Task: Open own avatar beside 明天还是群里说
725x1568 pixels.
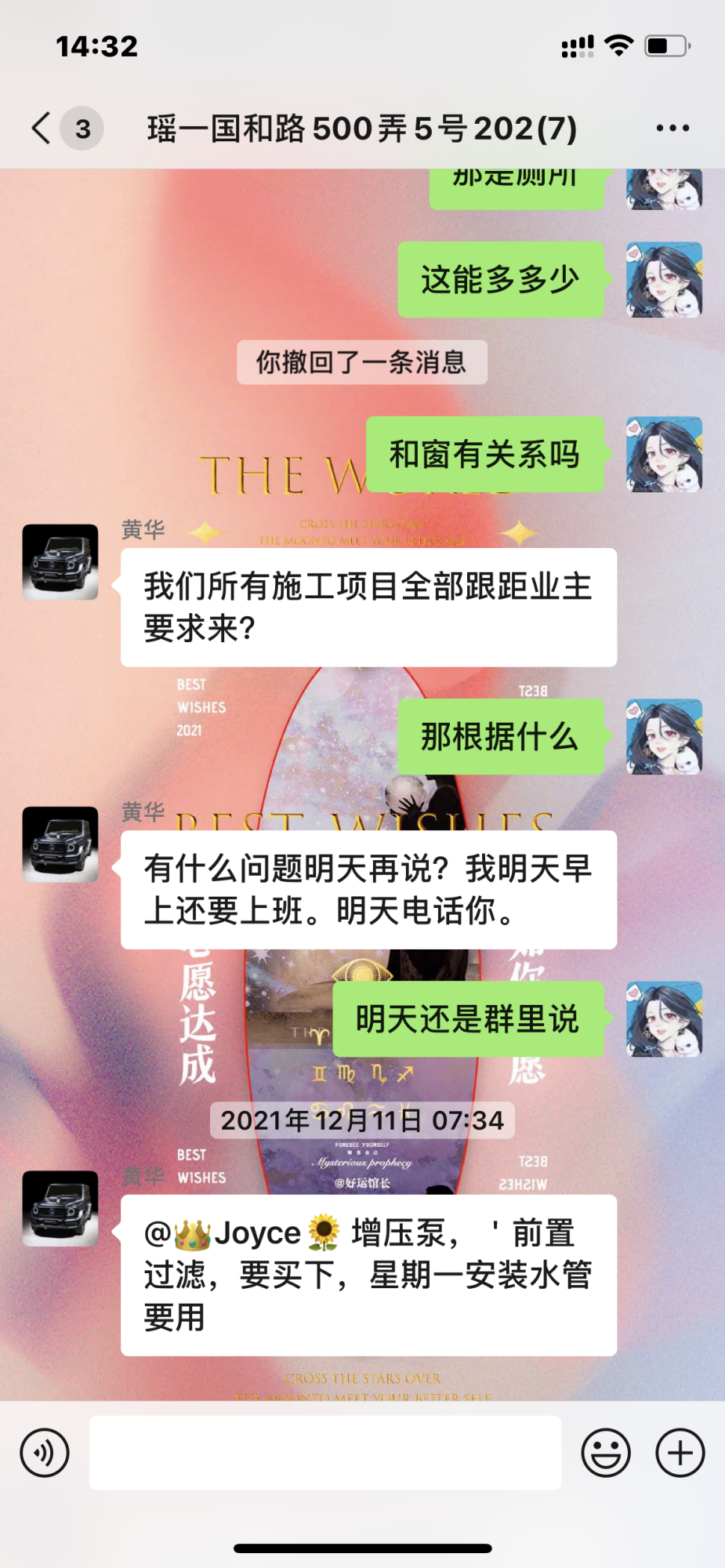Action: pyautogui.click(x=664, y=1019)
